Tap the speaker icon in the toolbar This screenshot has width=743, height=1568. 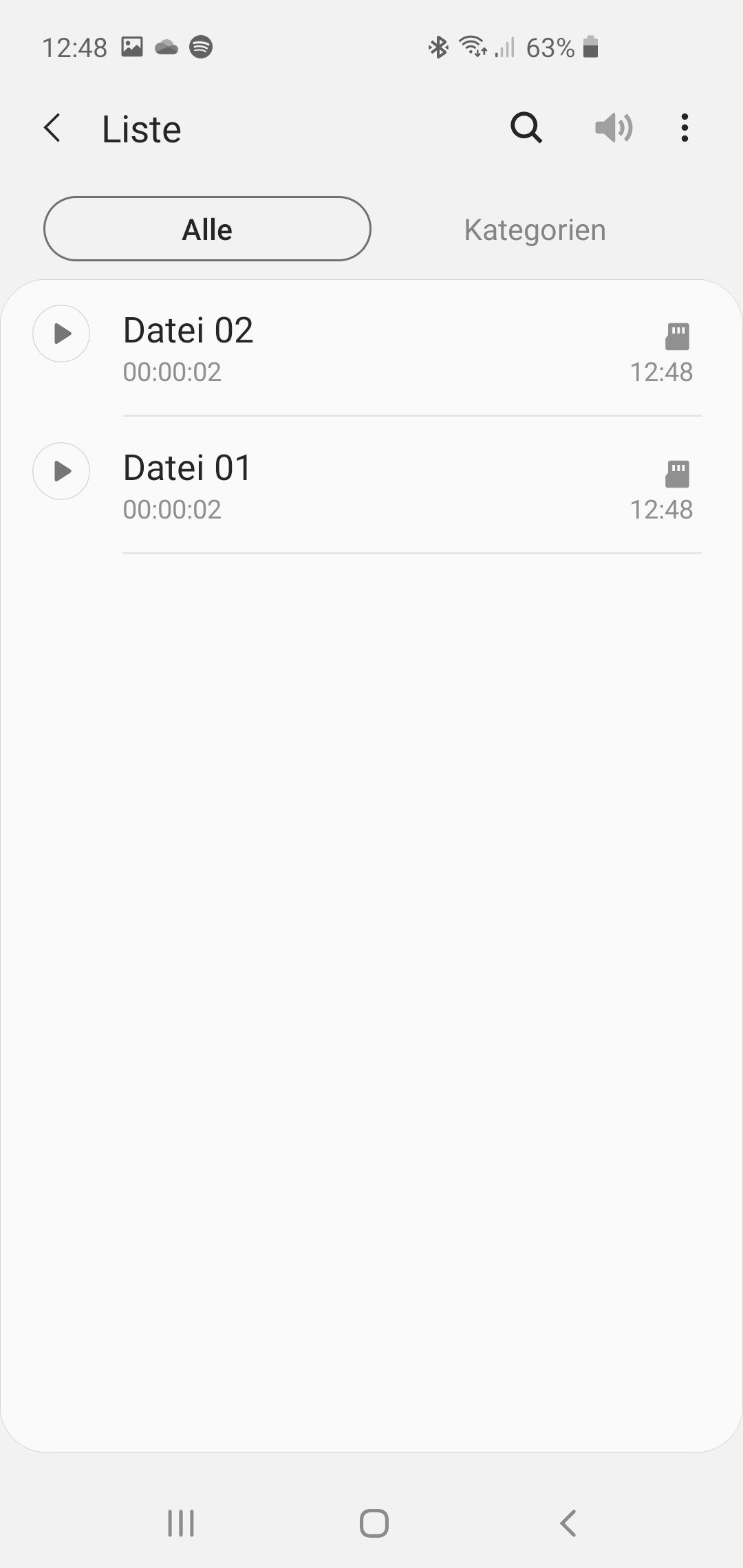click(x=613, y=128)
